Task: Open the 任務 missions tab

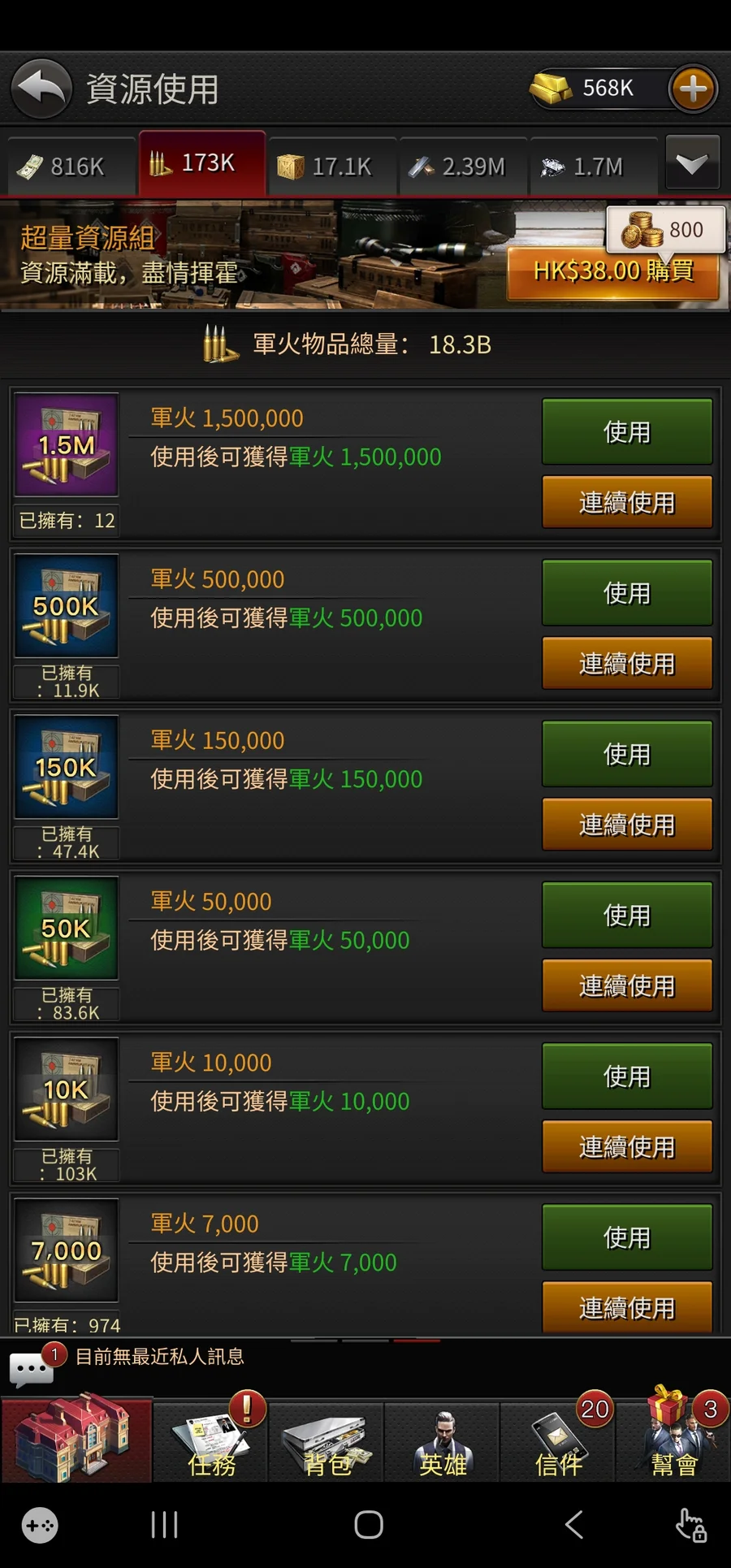Action: [x=211, y=1444]
